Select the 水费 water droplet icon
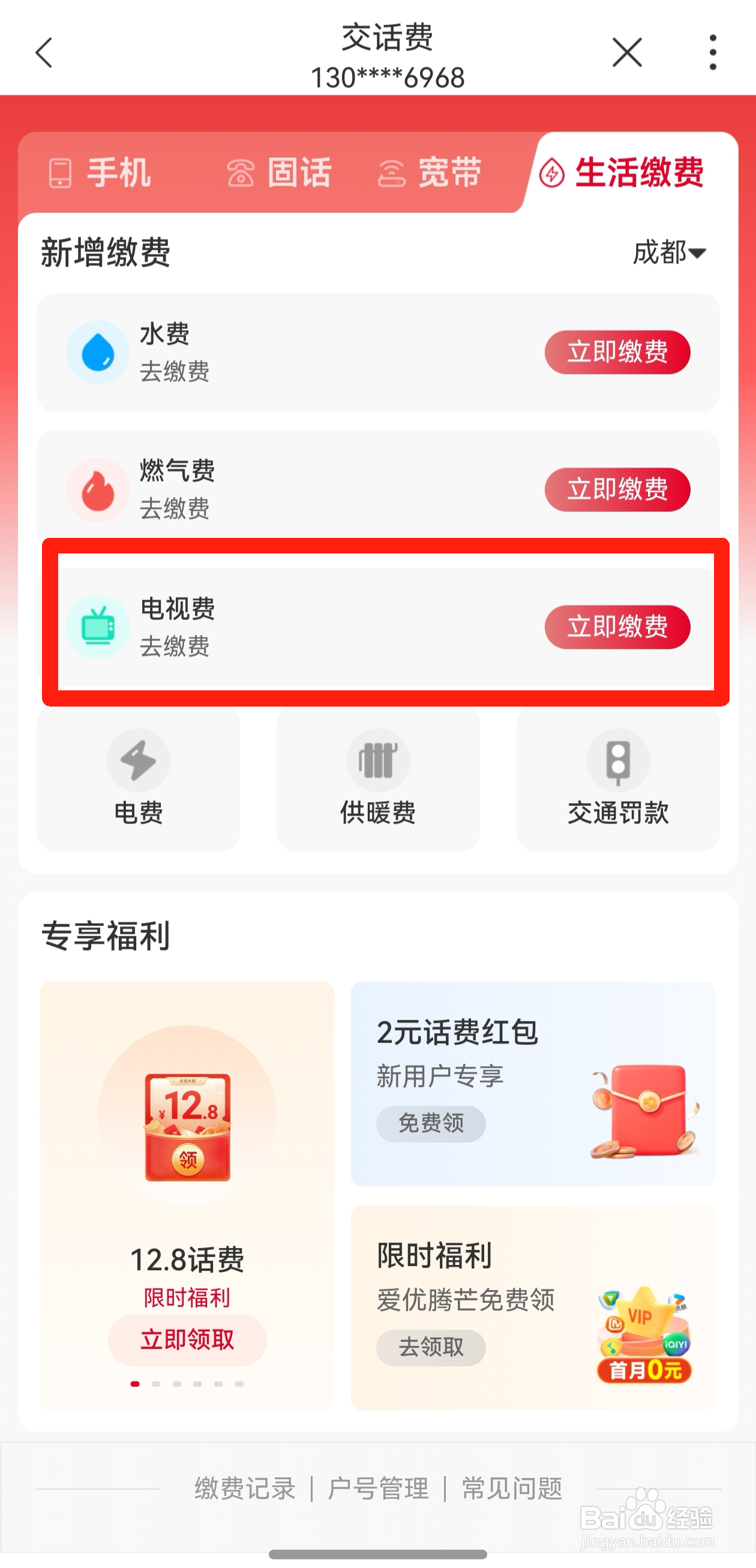This screenshot has height=1568, width=756. point(97,352)
